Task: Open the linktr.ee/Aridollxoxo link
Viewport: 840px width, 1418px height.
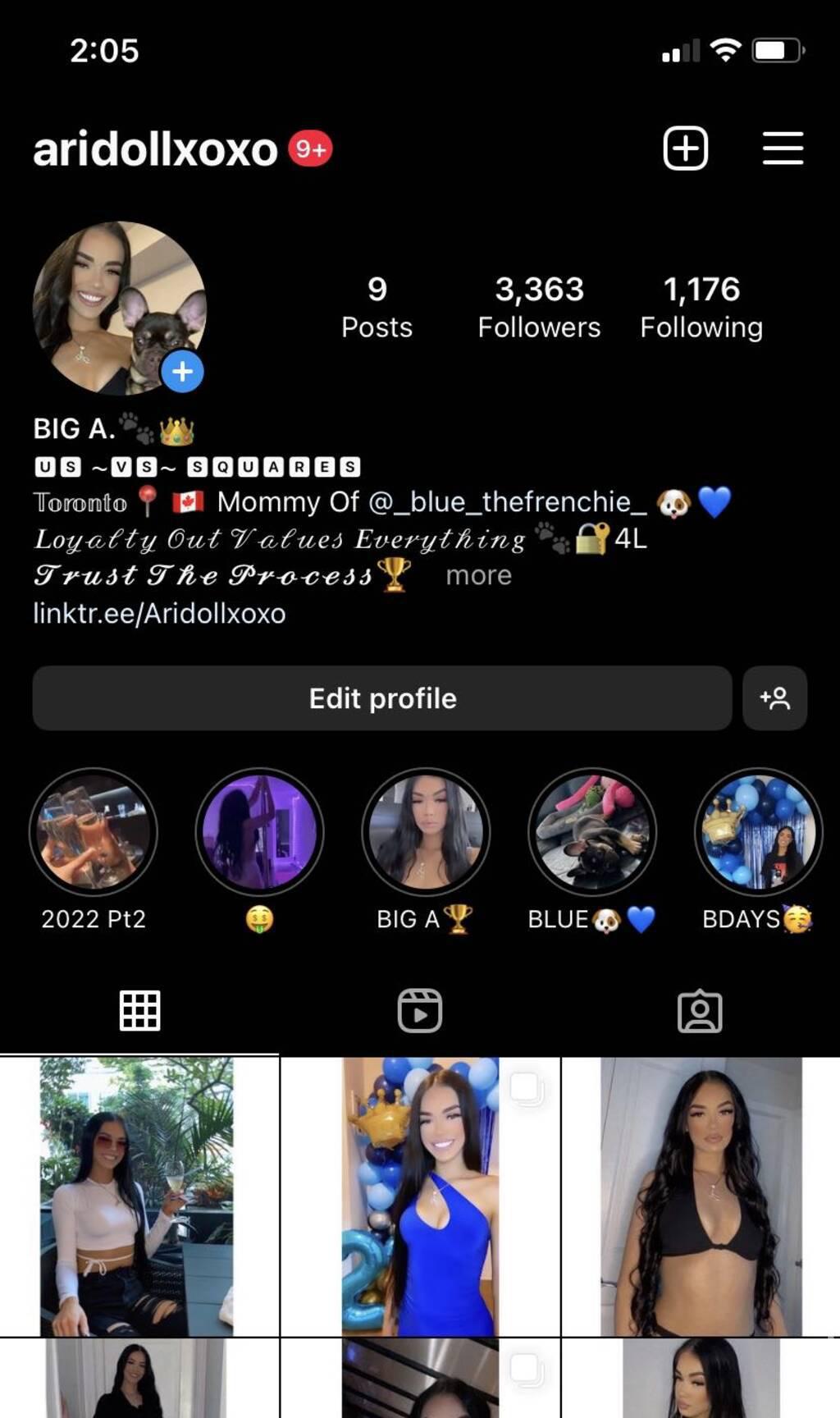Action: click(159, 614)
